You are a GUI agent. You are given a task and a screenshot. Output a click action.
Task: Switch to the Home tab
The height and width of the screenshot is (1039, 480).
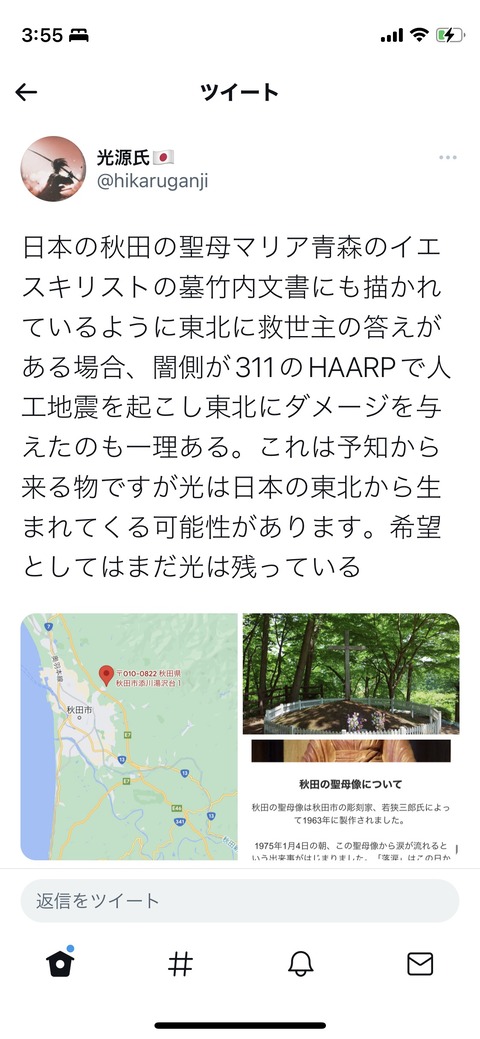point(60,963)
